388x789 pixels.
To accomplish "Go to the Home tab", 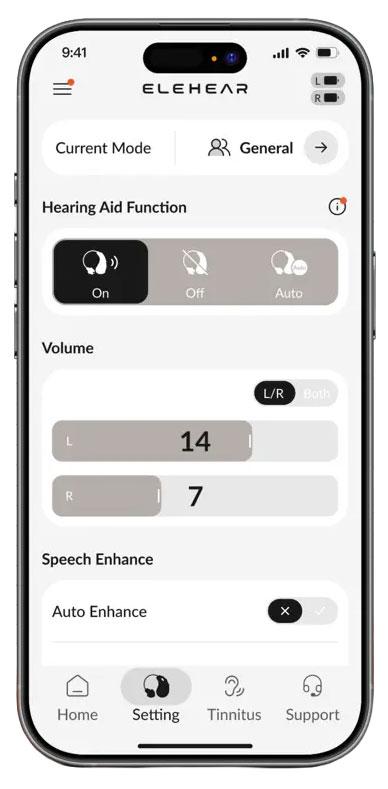I will [x=77, y=698].
